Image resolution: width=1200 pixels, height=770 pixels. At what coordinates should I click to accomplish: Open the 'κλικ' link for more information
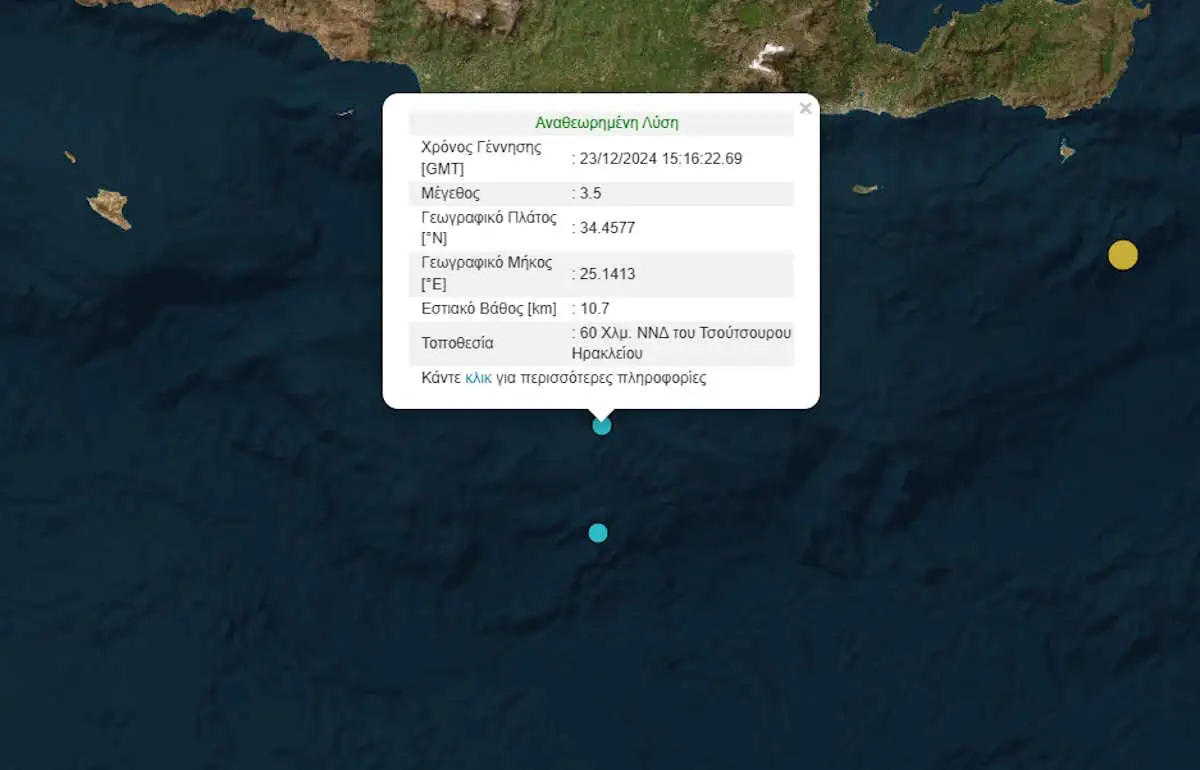click(478, 378)
